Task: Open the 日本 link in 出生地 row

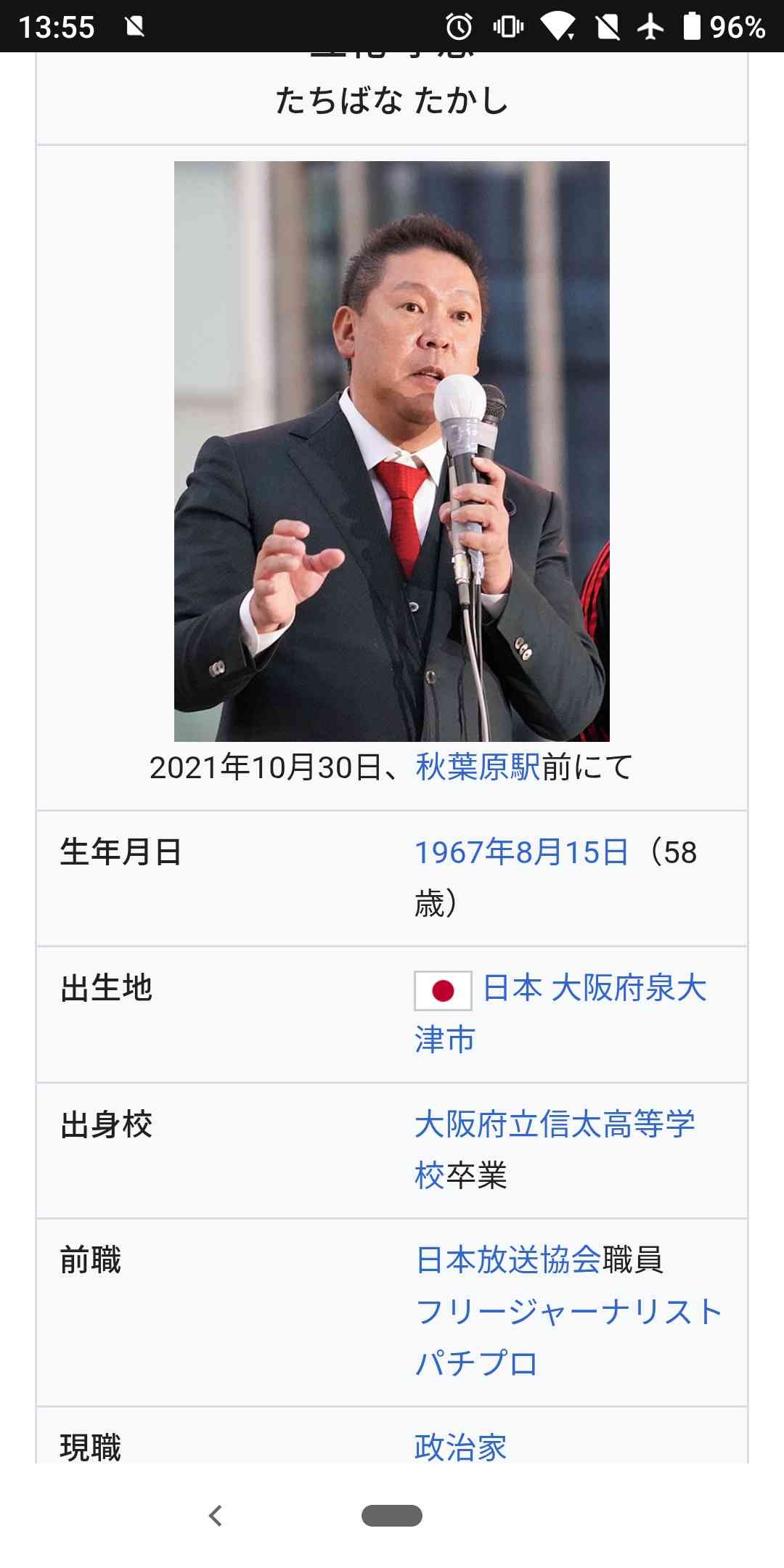Action: click(x=513, y=991)
